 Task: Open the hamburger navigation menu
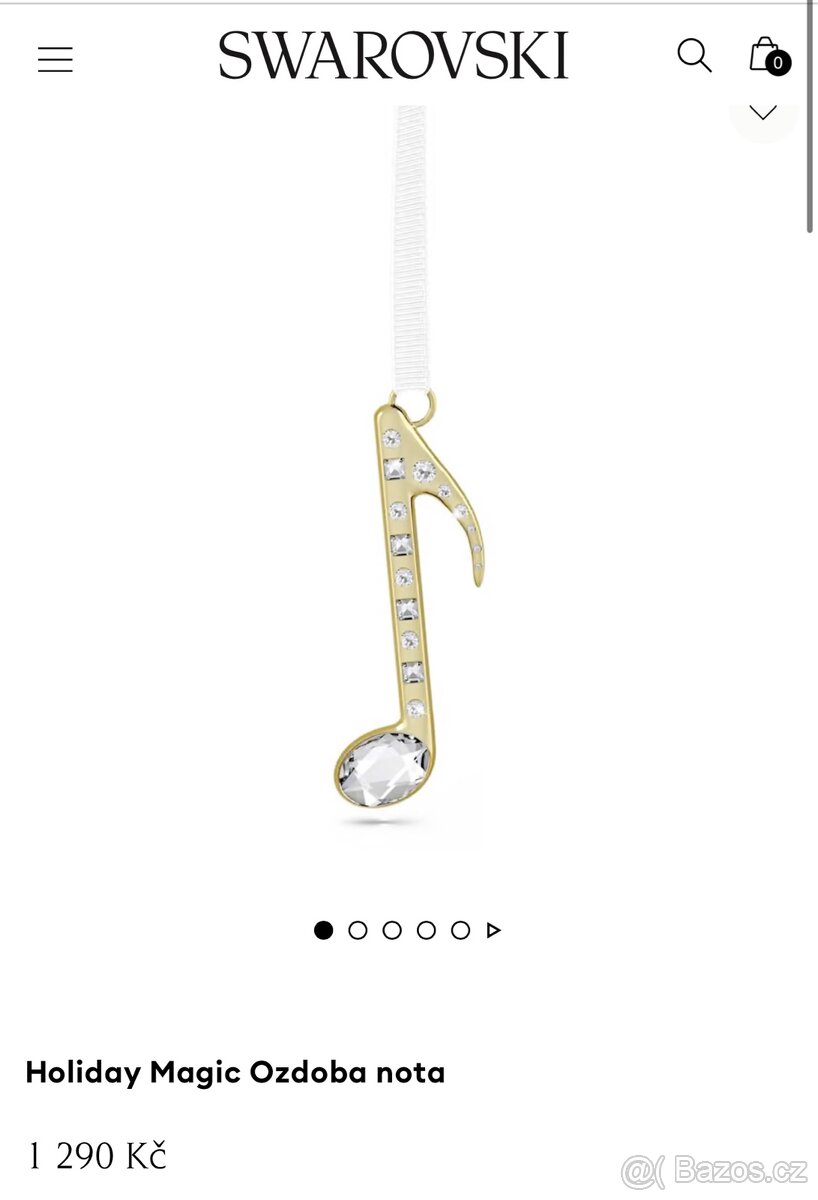[x=55, y=60]
